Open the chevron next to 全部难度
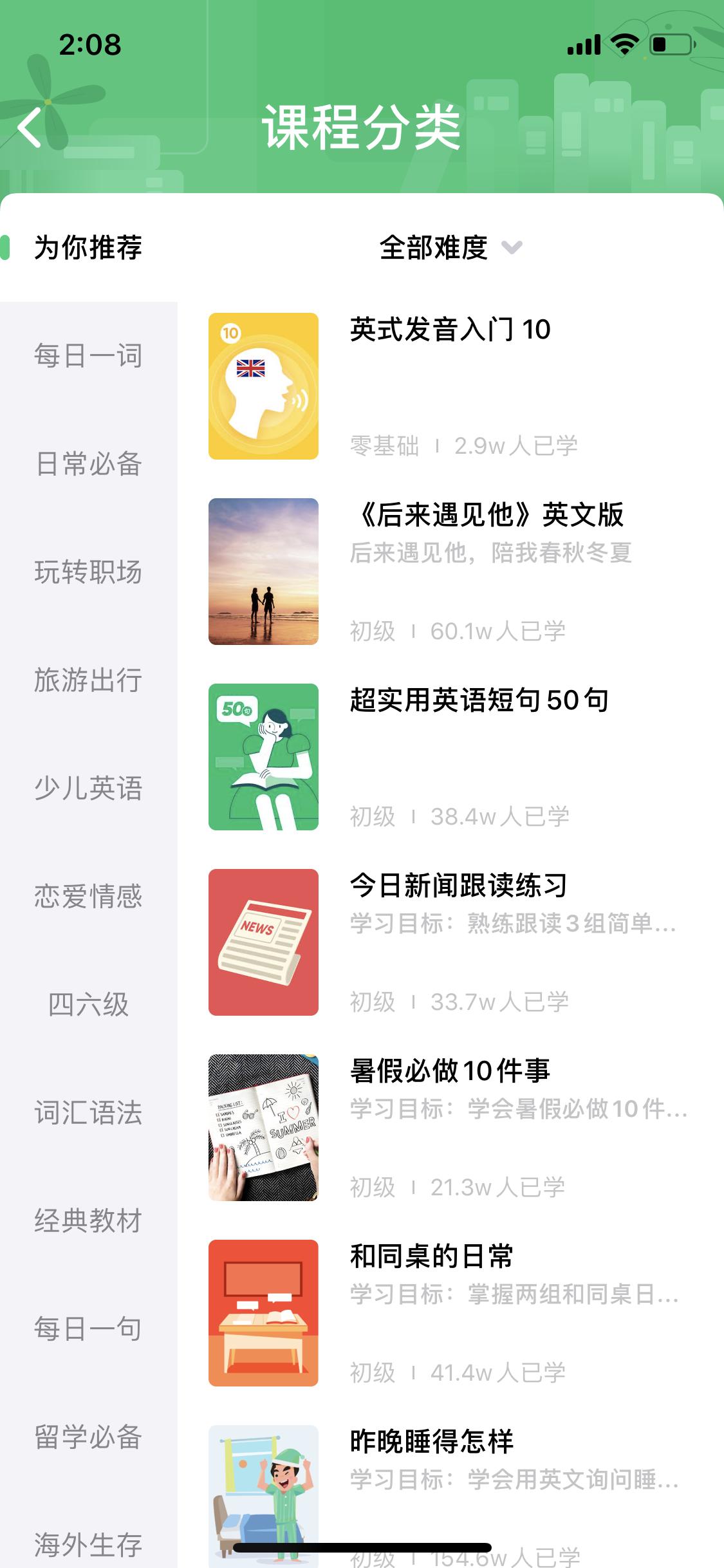724x1568 pixels. (x=512, y=248)
